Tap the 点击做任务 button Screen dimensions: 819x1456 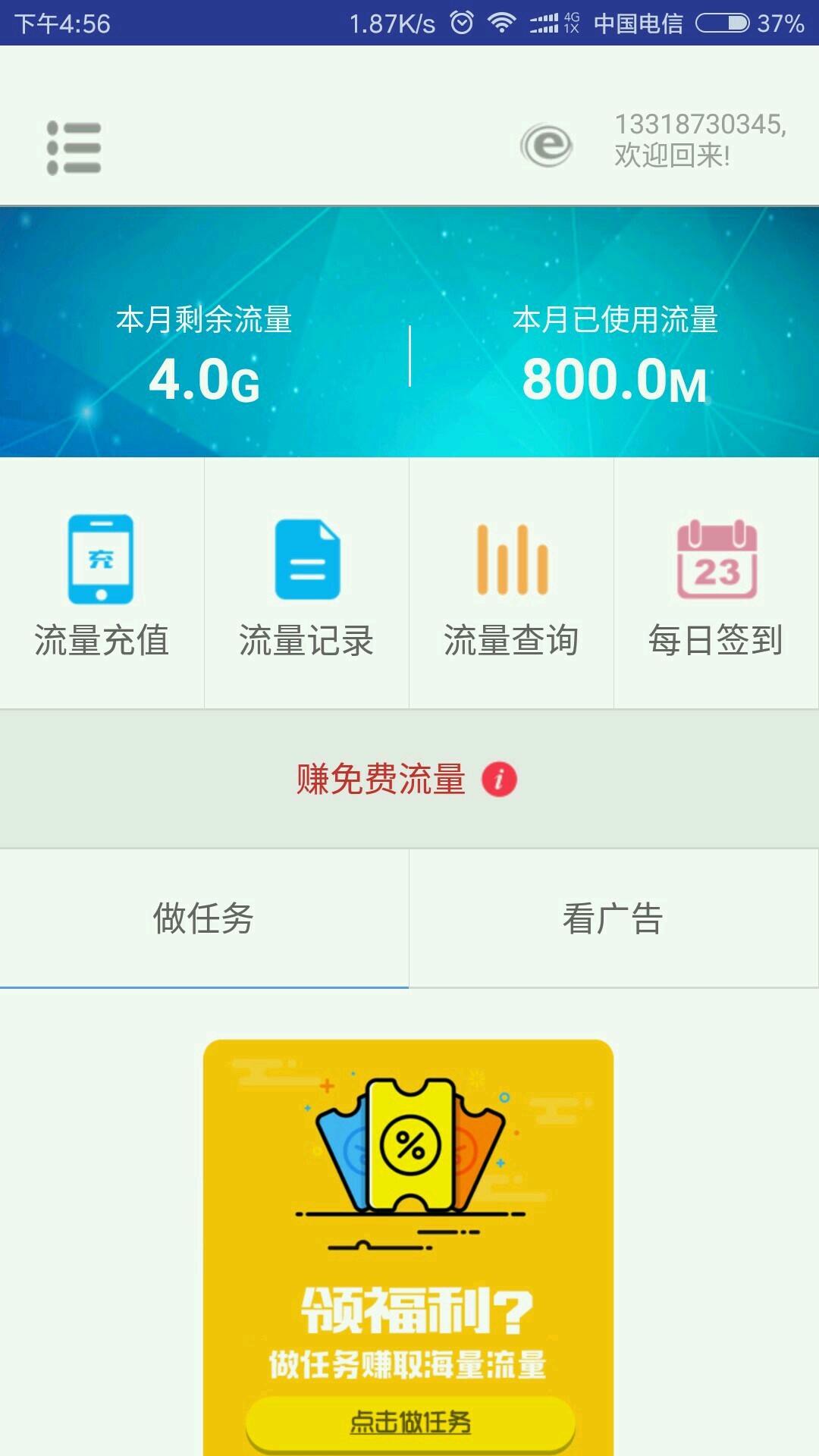tap(410, 1422)
